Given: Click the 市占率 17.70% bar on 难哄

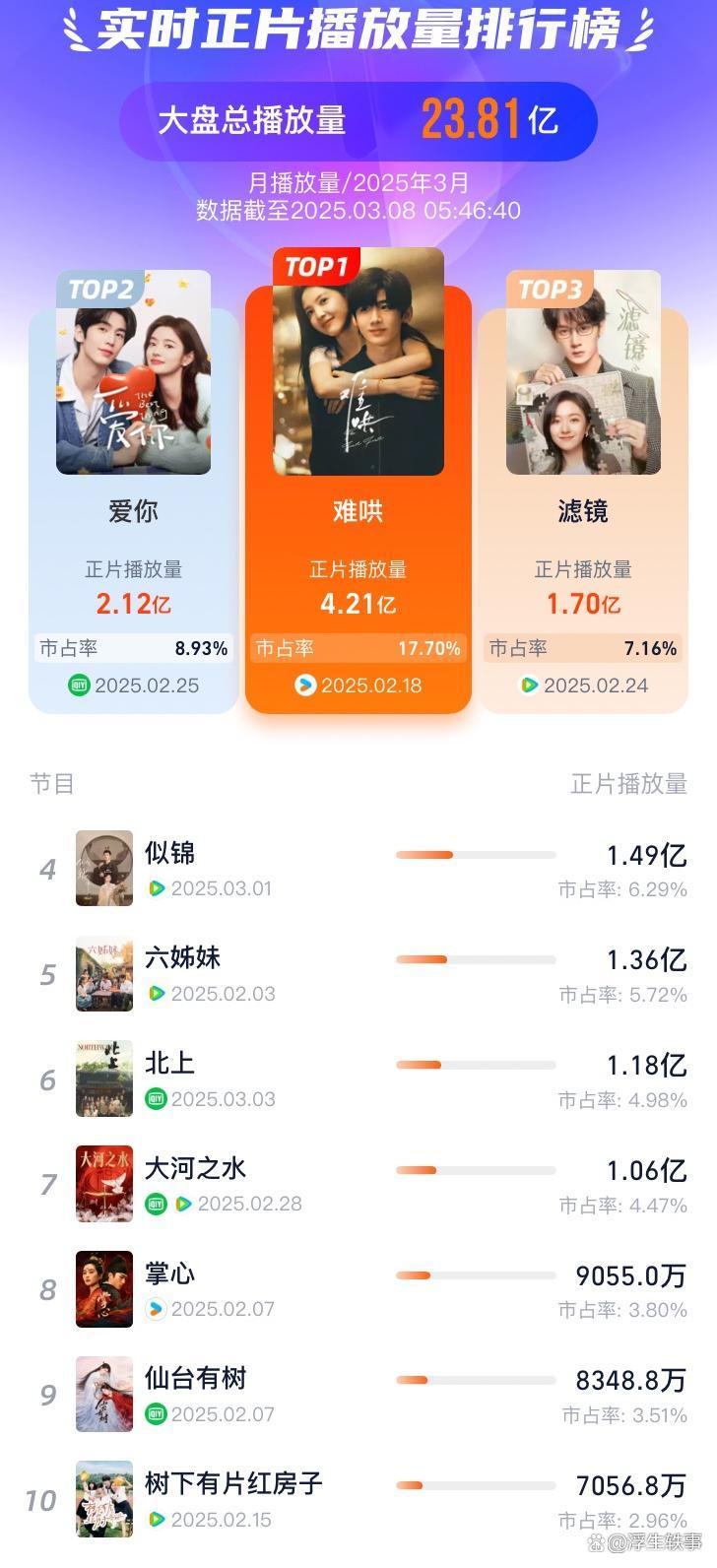Looking at the screenshot, I should coord(358,648).
